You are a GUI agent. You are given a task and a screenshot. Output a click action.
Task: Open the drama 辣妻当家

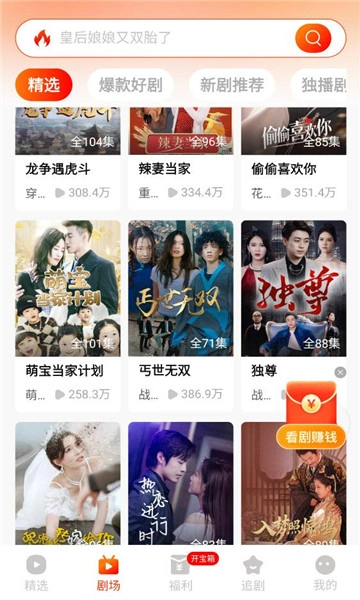[181, 158]
